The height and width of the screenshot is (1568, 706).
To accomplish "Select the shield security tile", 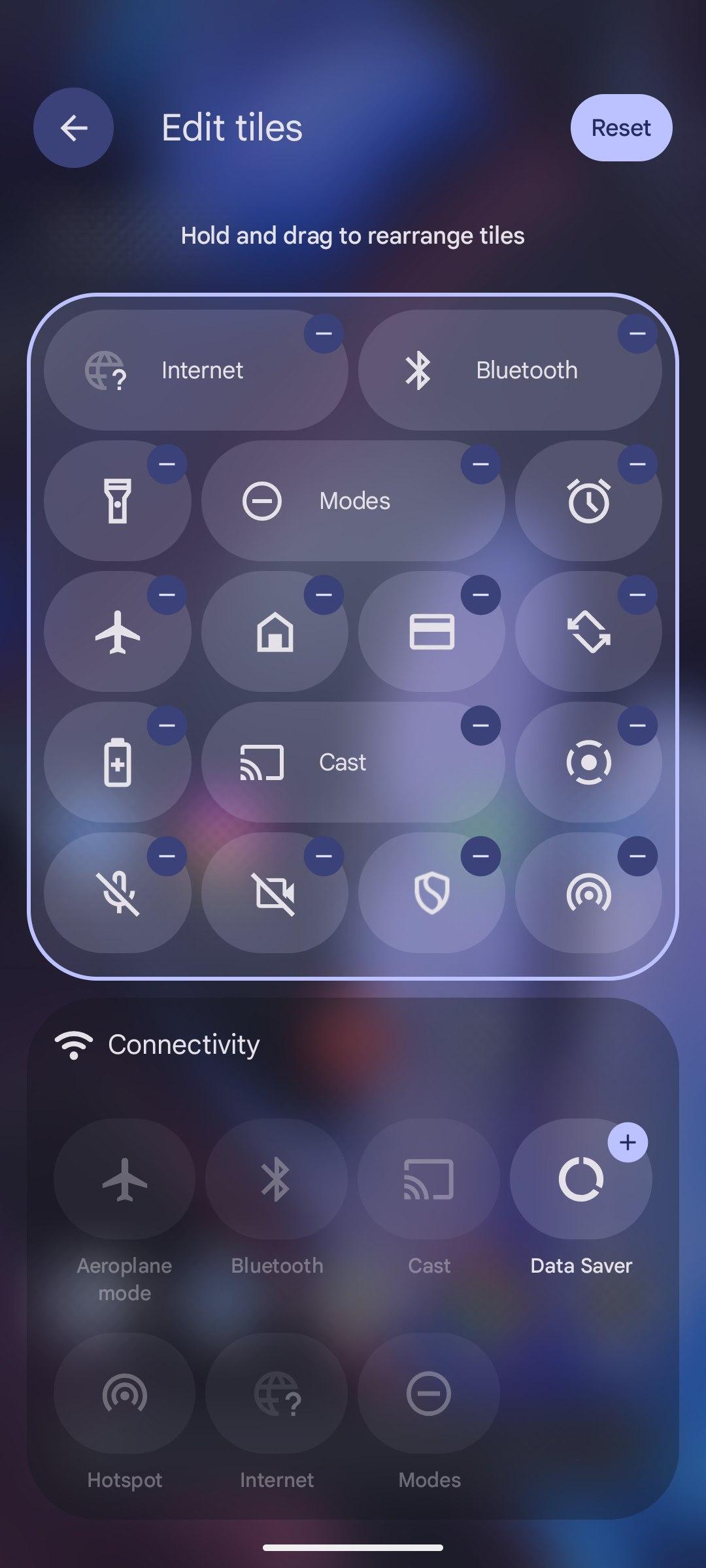I will (431, 893).
